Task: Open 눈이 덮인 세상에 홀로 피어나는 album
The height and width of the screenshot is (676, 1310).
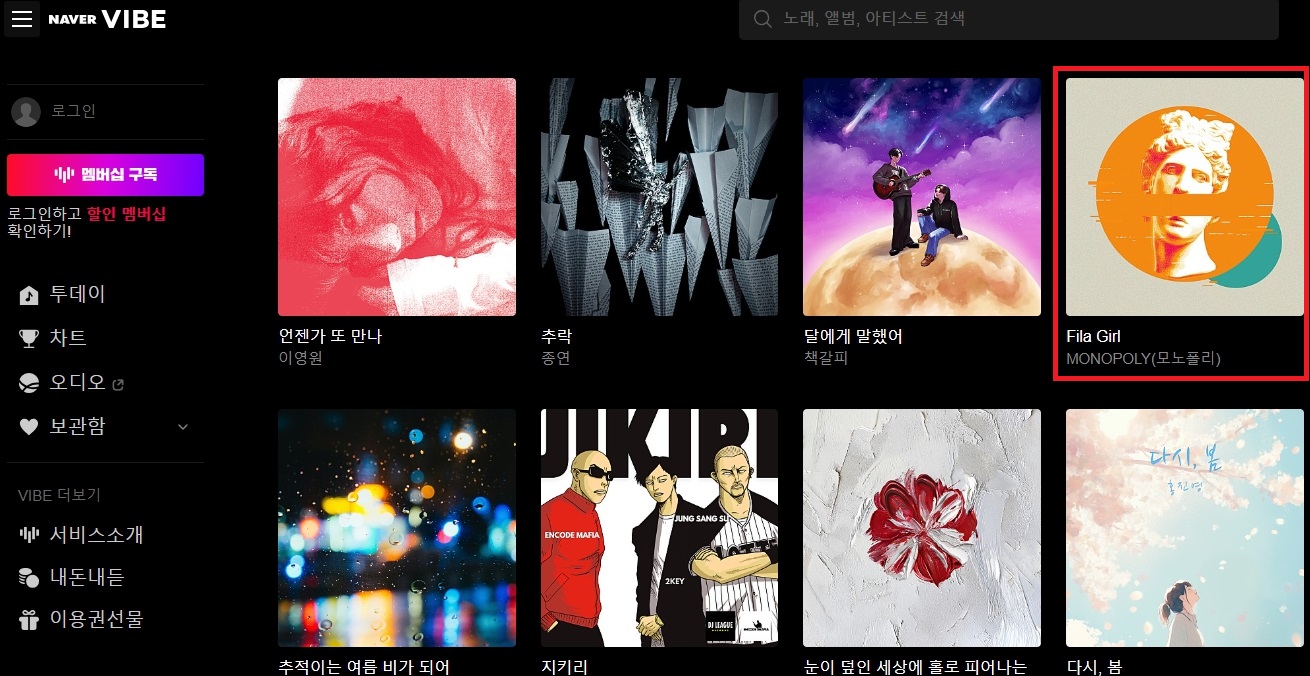Action: click(921, 527)
